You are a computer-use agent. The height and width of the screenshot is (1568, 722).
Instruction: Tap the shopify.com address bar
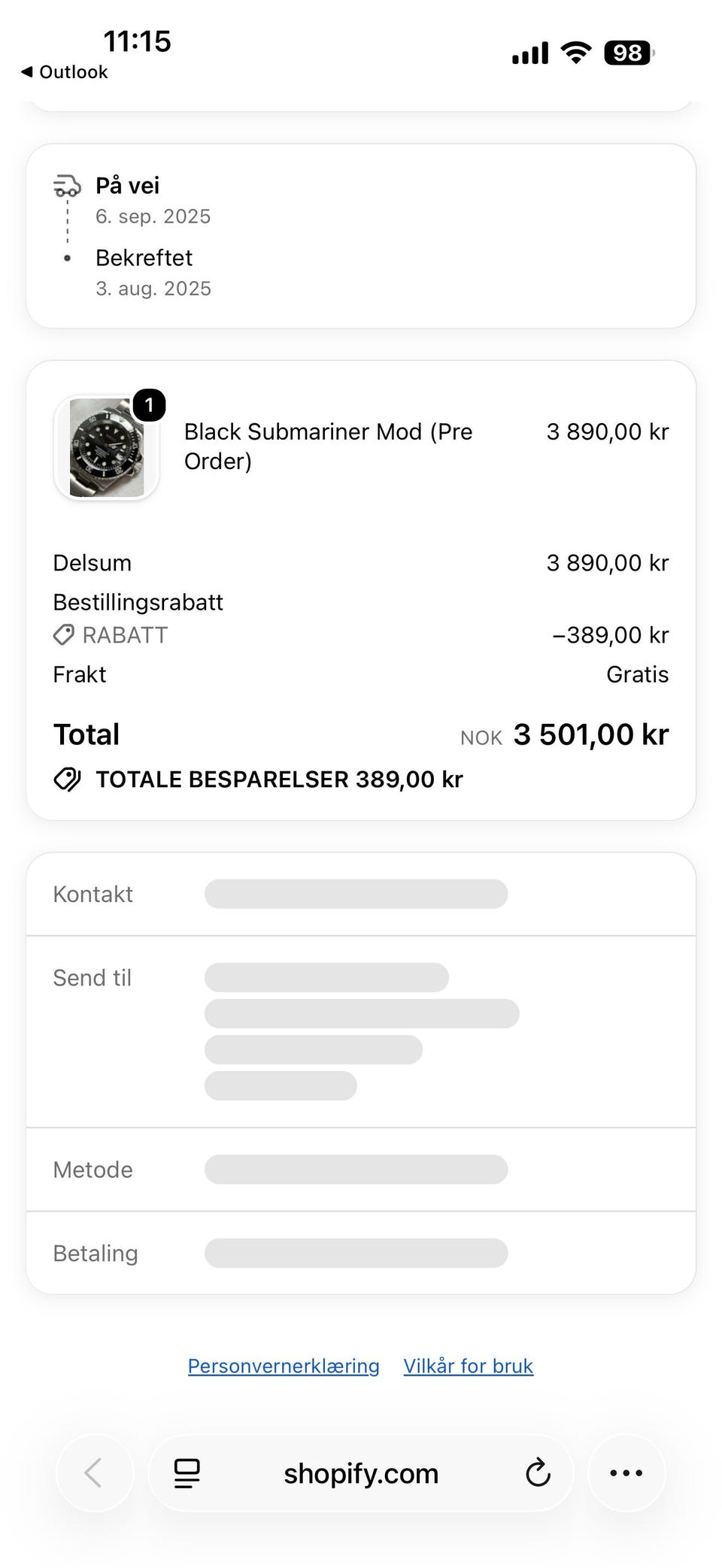pyautogui.click(x=361, y=1473)
